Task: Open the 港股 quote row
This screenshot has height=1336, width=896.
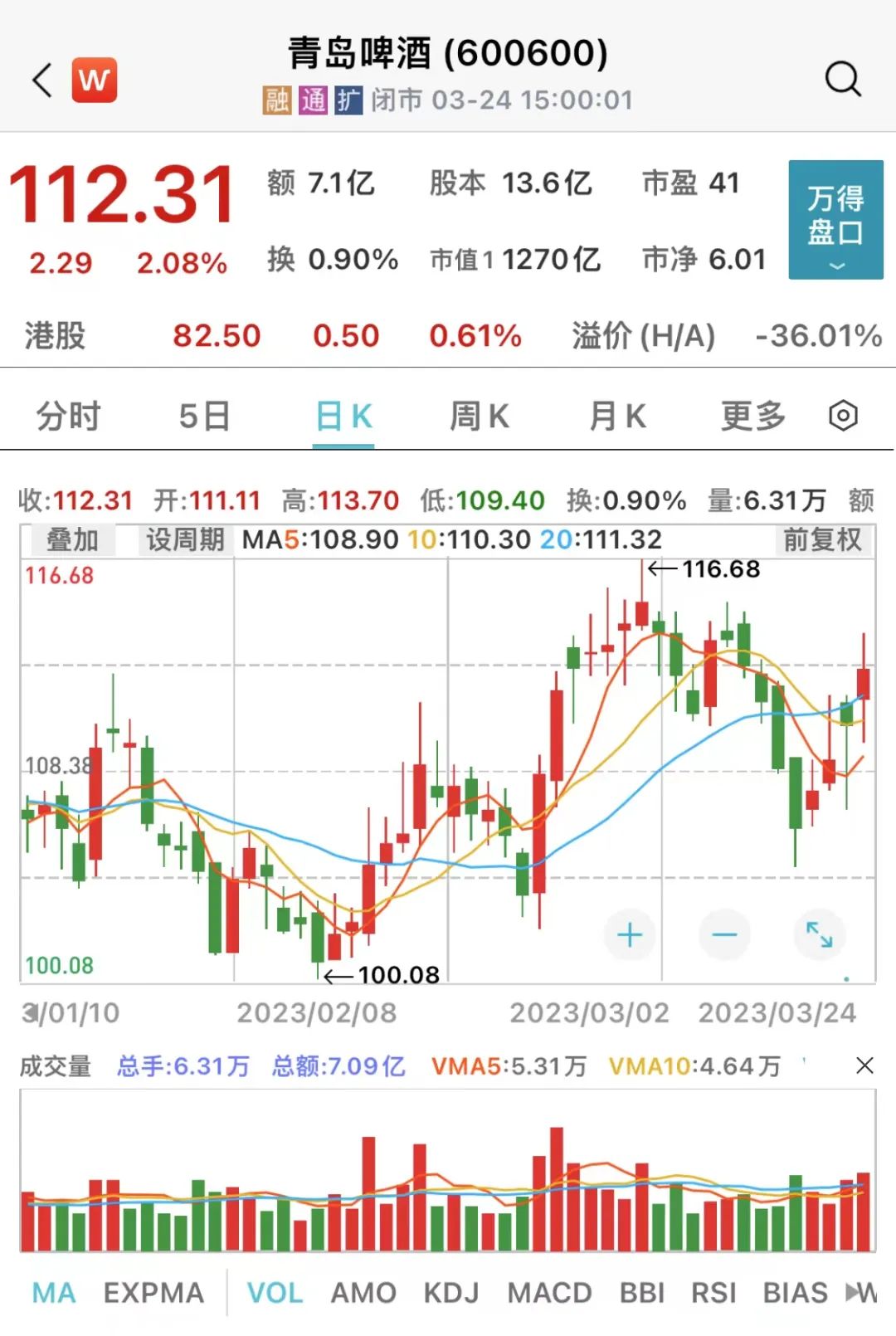Action: (x=448, y=336)
